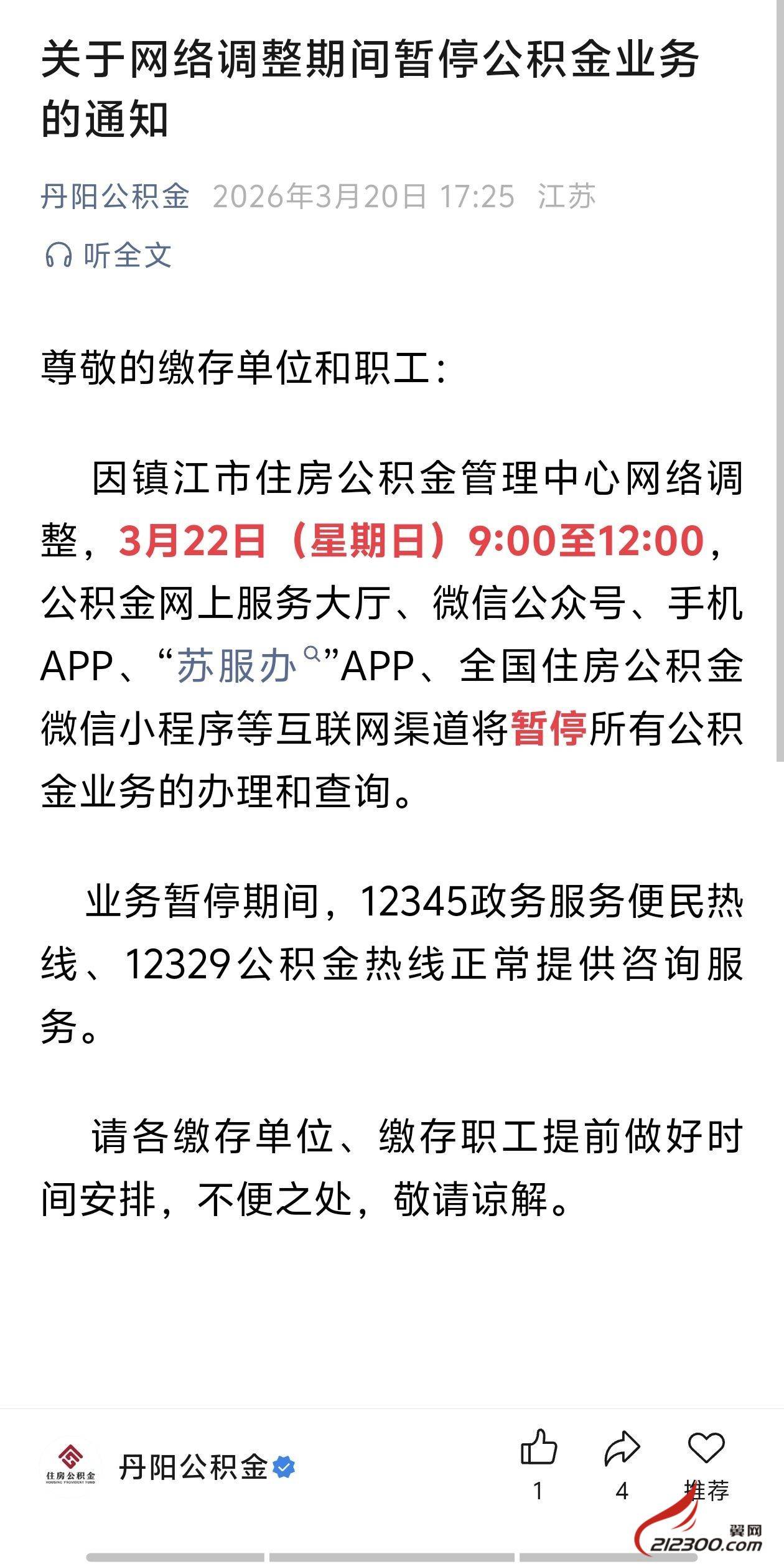Listen to the full article (听全文)
784x1564 pixels.
tap(109, 255)
